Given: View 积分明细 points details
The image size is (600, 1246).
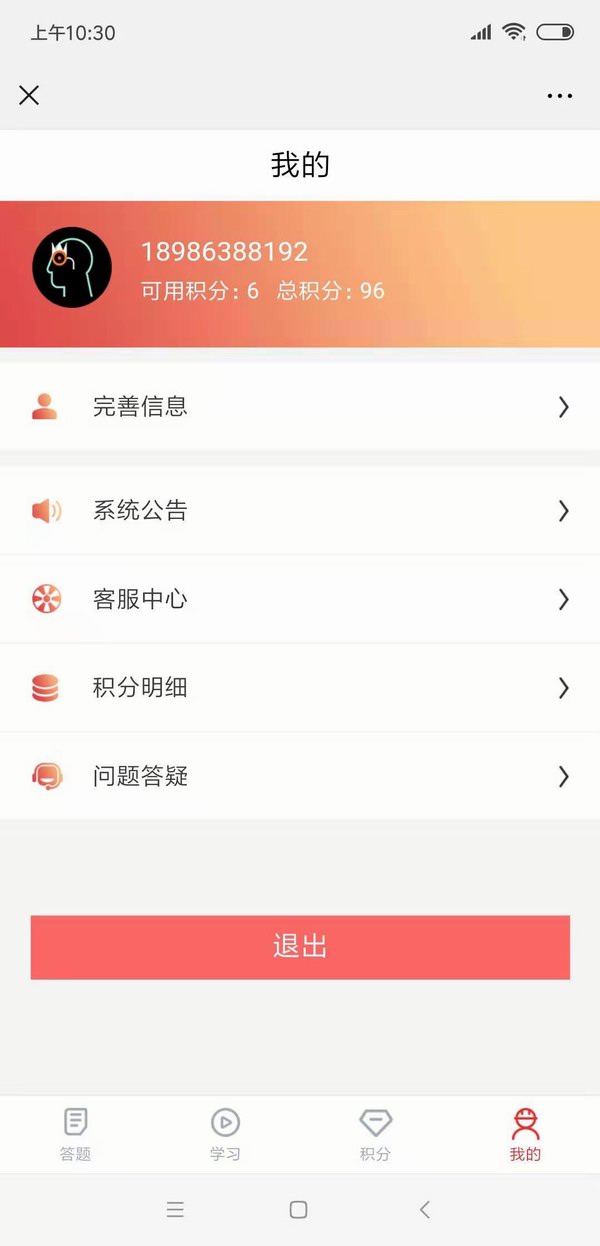Looking at the screenshot, I should [x=300, y=687].
